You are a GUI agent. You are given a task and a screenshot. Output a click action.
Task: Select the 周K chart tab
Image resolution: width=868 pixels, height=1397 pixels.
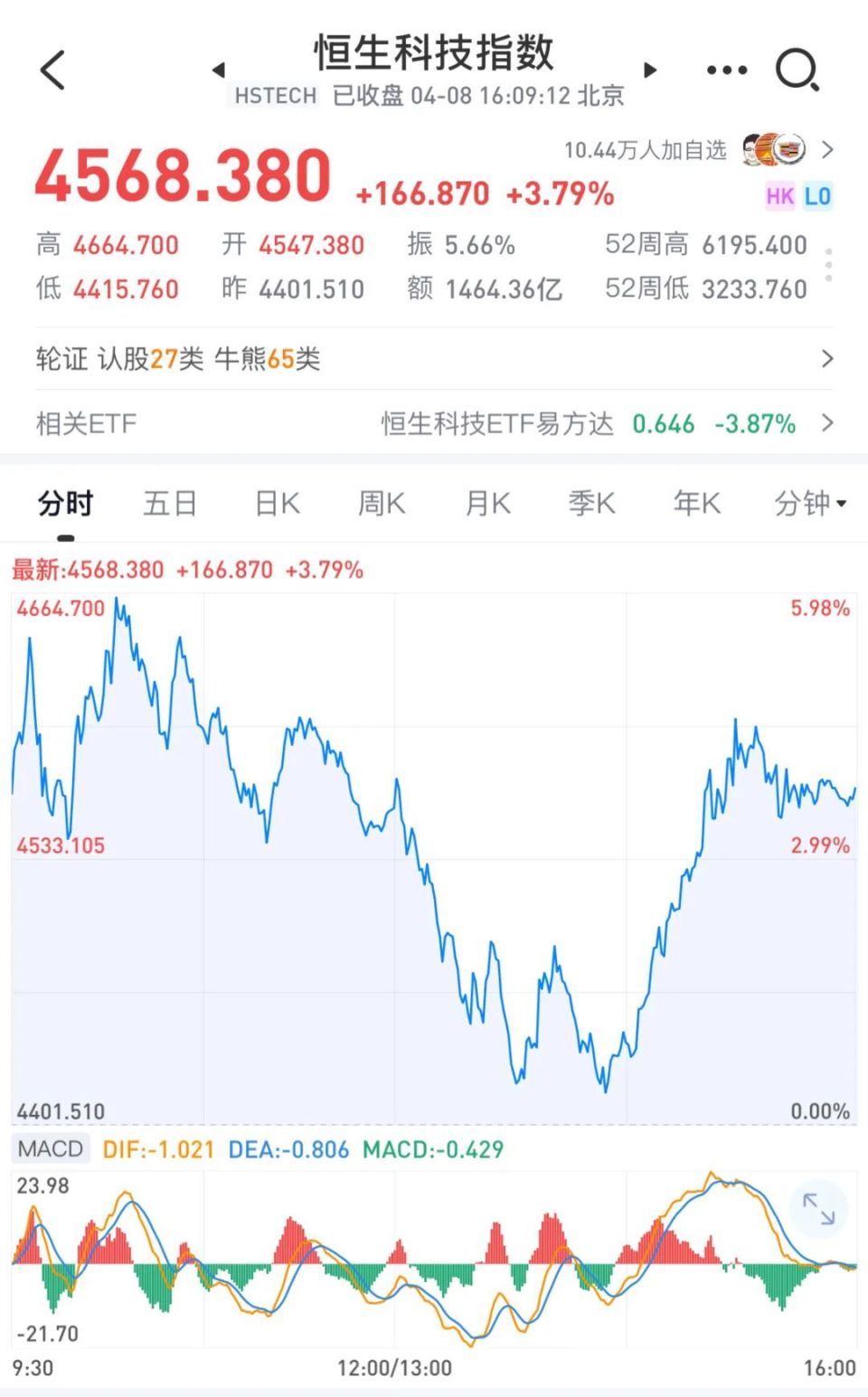(382, 503)
